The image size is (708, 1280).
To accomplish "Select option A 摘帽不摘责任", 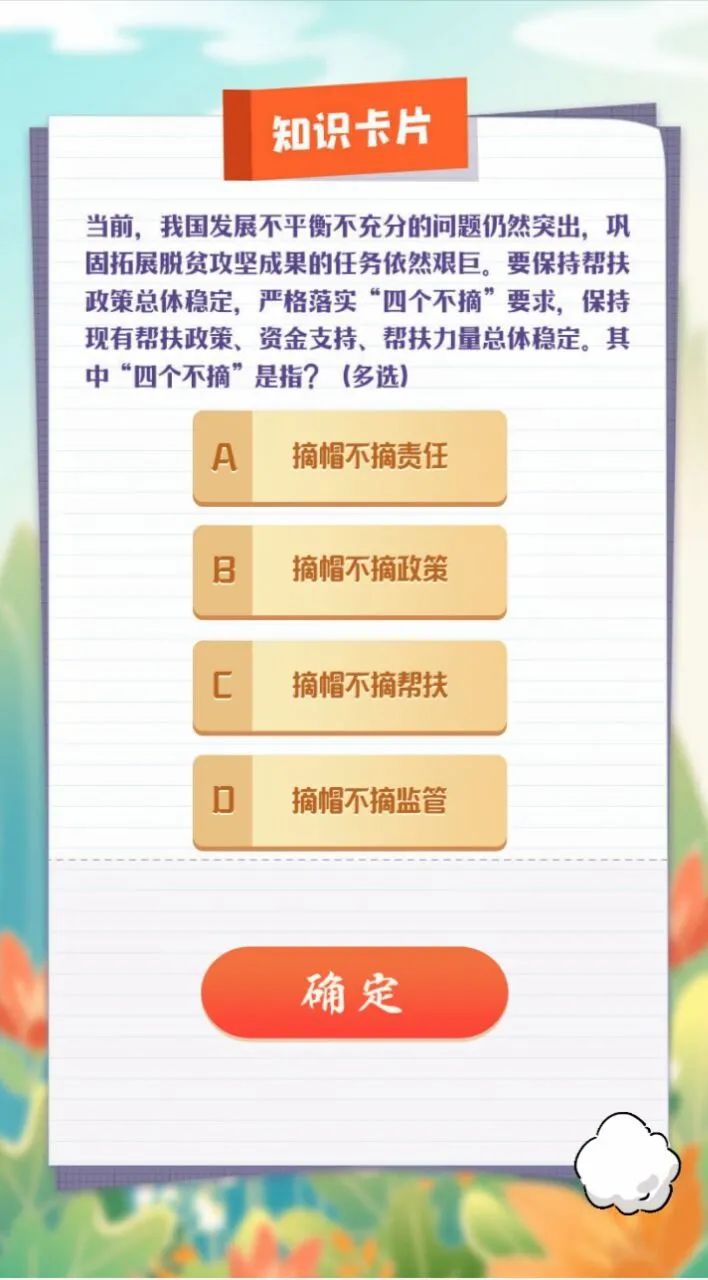I will (x=349, y=457).
